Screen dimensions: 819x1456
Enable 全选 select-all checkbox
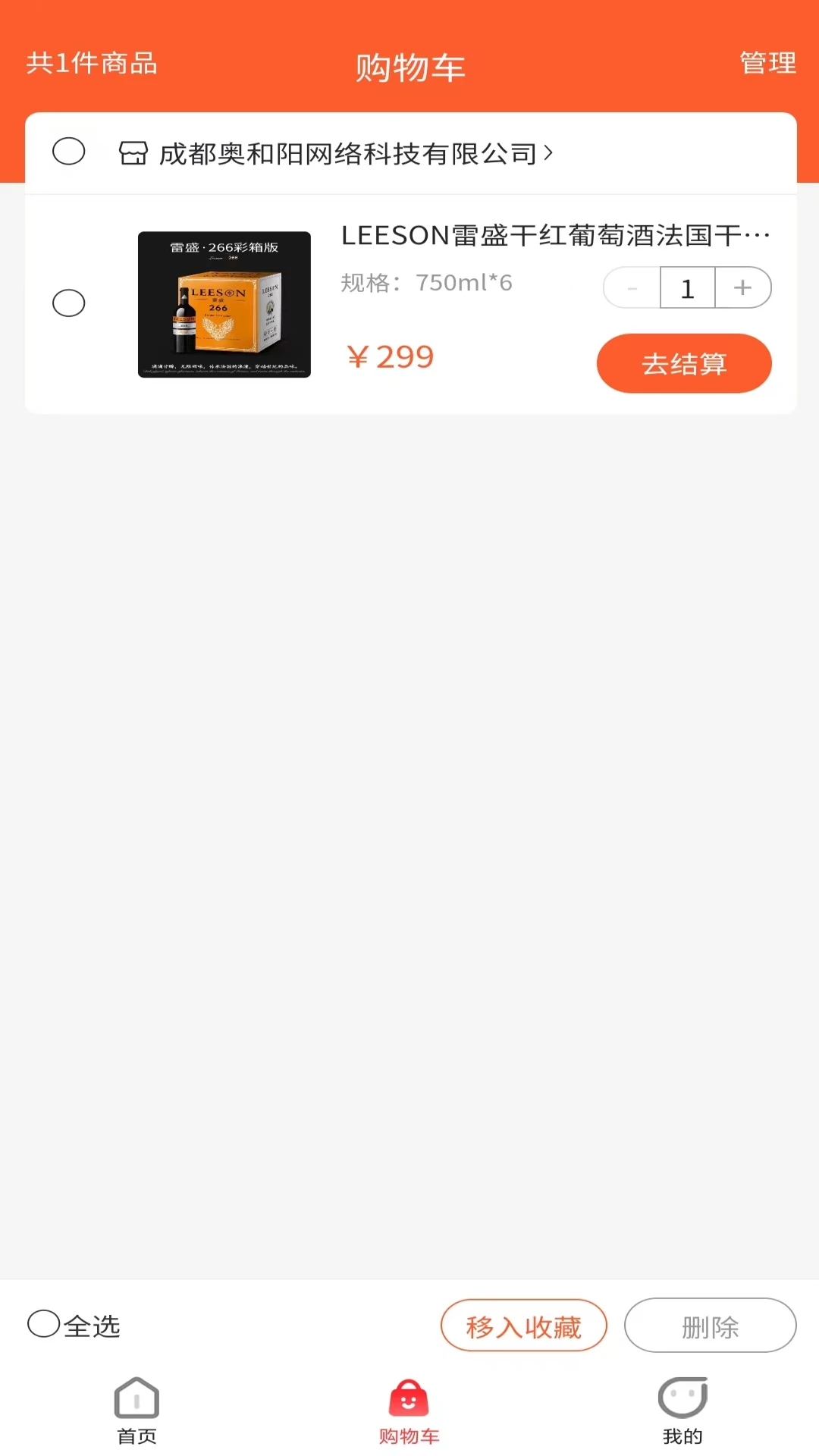(43, 1326)
